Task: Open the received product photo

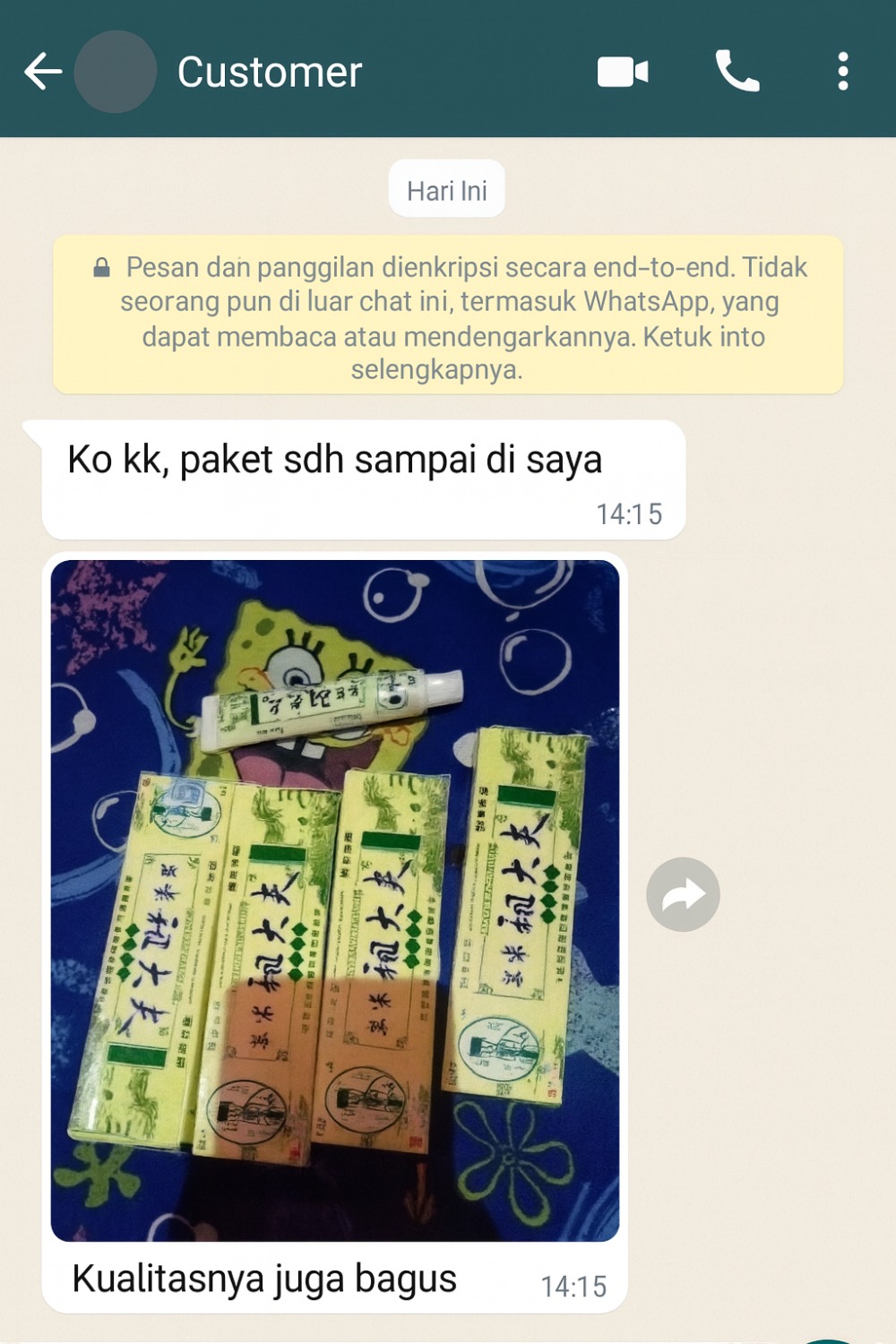Action: 335,900
